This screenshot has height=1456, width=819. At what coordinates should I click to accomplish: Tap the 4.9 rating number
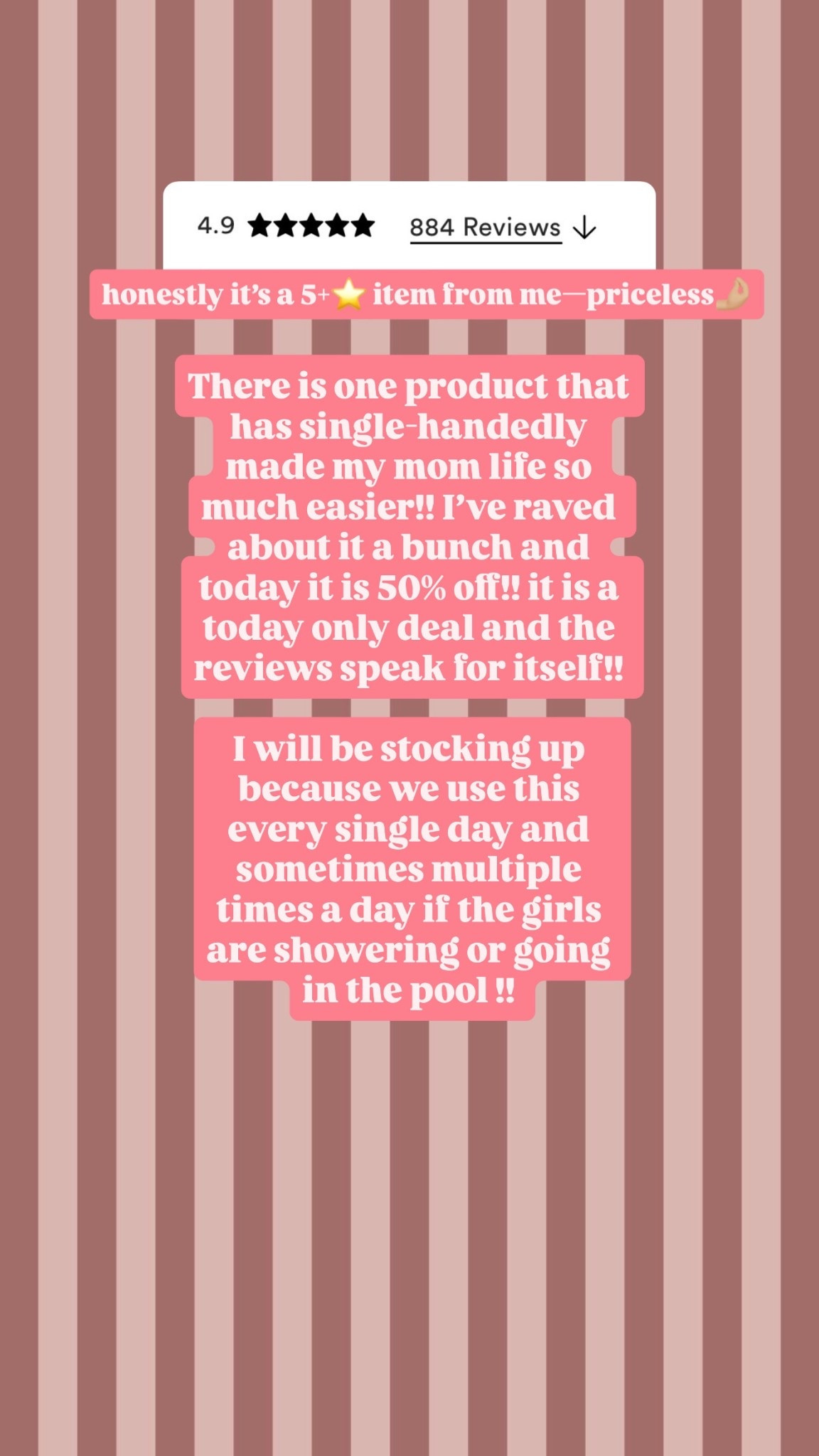click(217, 226)
